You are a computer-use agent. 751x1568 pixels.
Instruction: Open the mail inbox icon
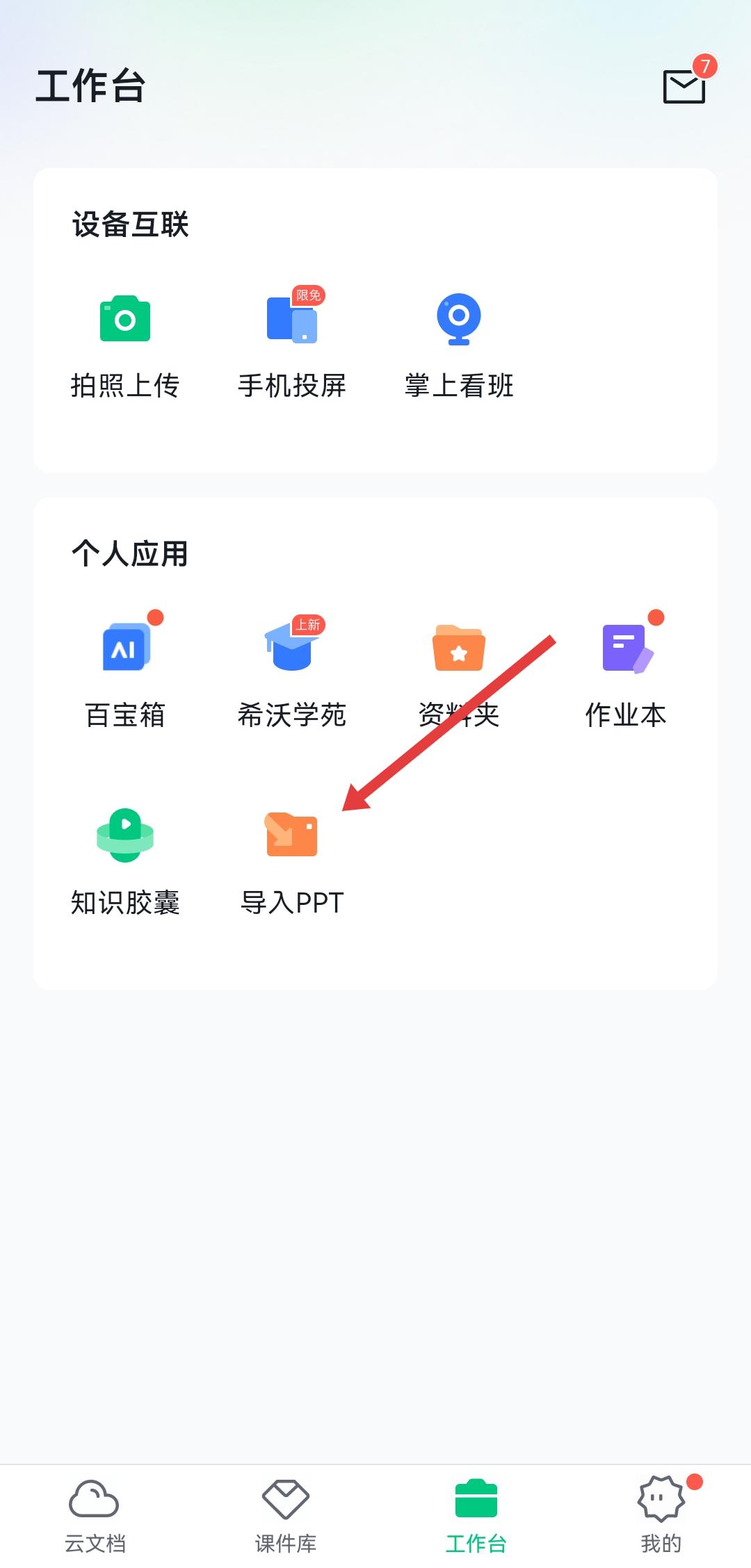[x=685, y=86]
